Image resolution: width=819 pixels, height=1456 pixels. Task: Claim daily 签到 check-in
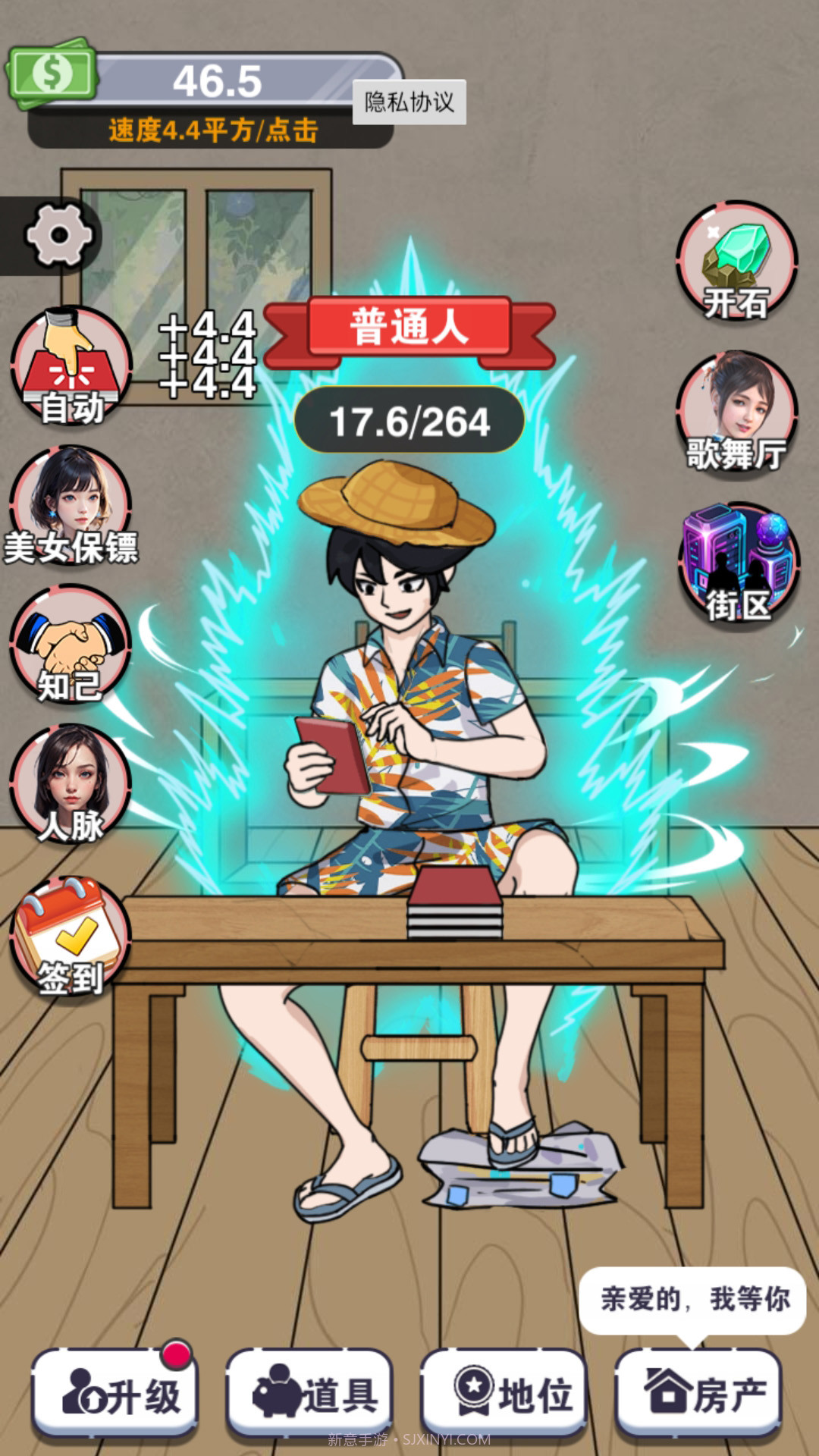pos(71,937)
